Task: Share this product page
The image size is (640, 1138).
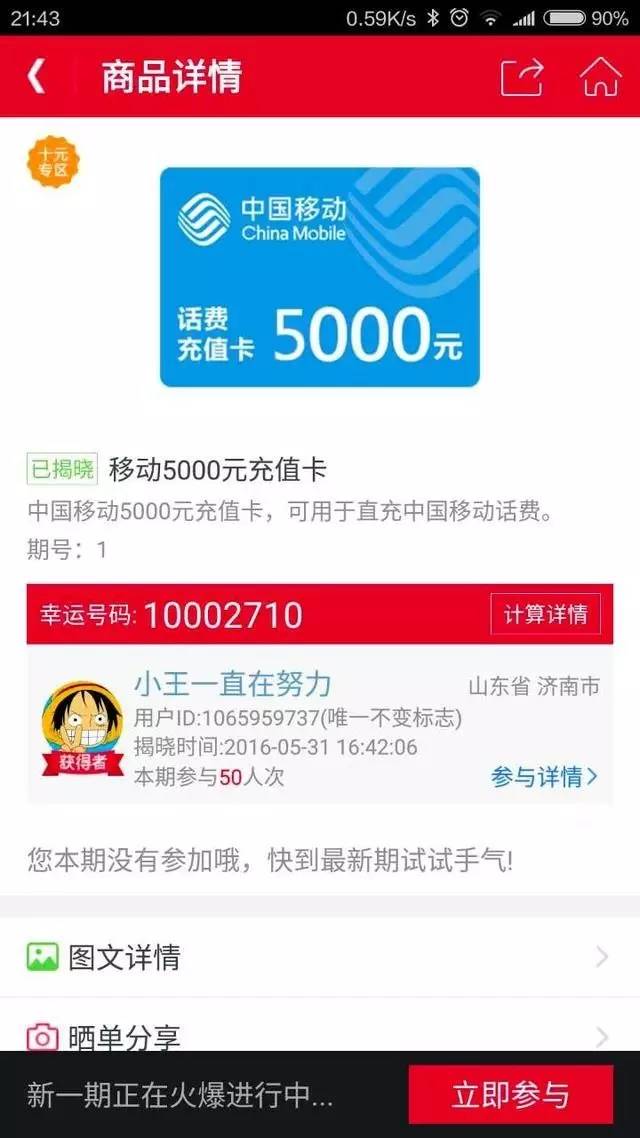Action: coord(521,77)
